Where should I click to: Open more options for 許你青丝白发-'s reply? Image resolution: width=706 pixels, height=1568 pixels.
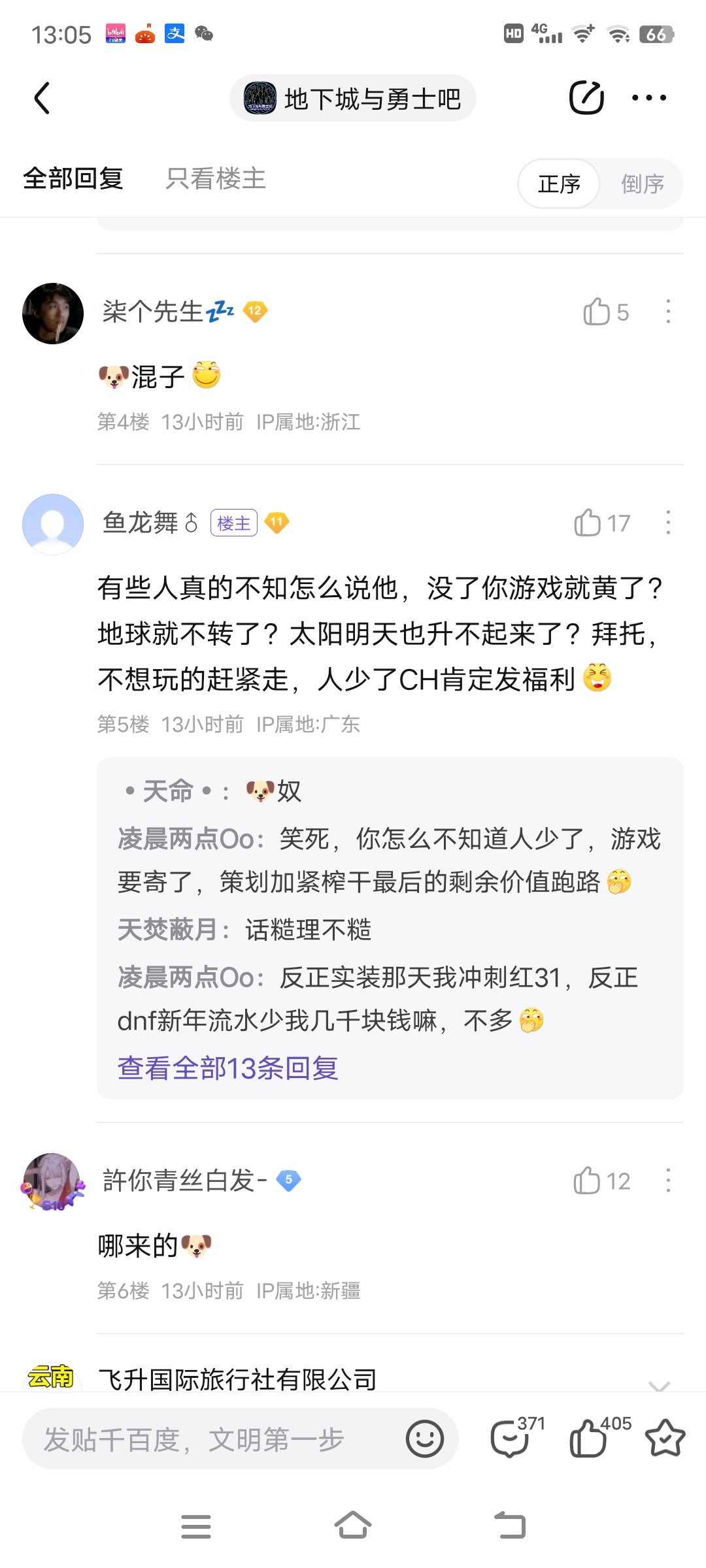pos(667,1181)
